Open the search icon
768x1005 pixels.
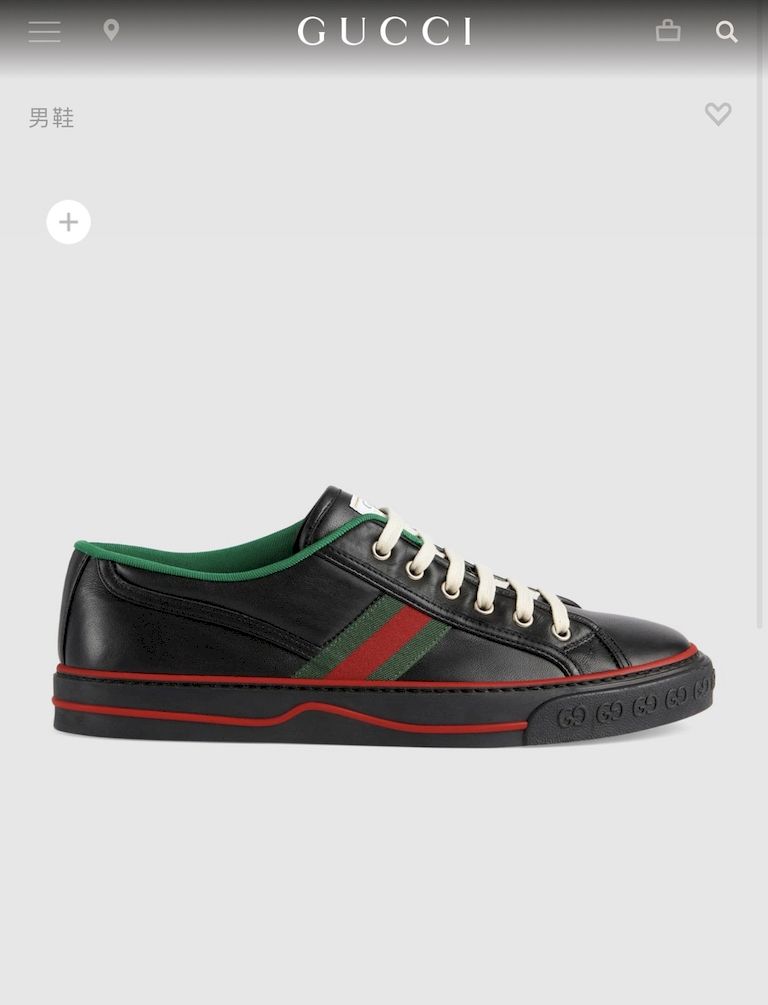[727, 32]
